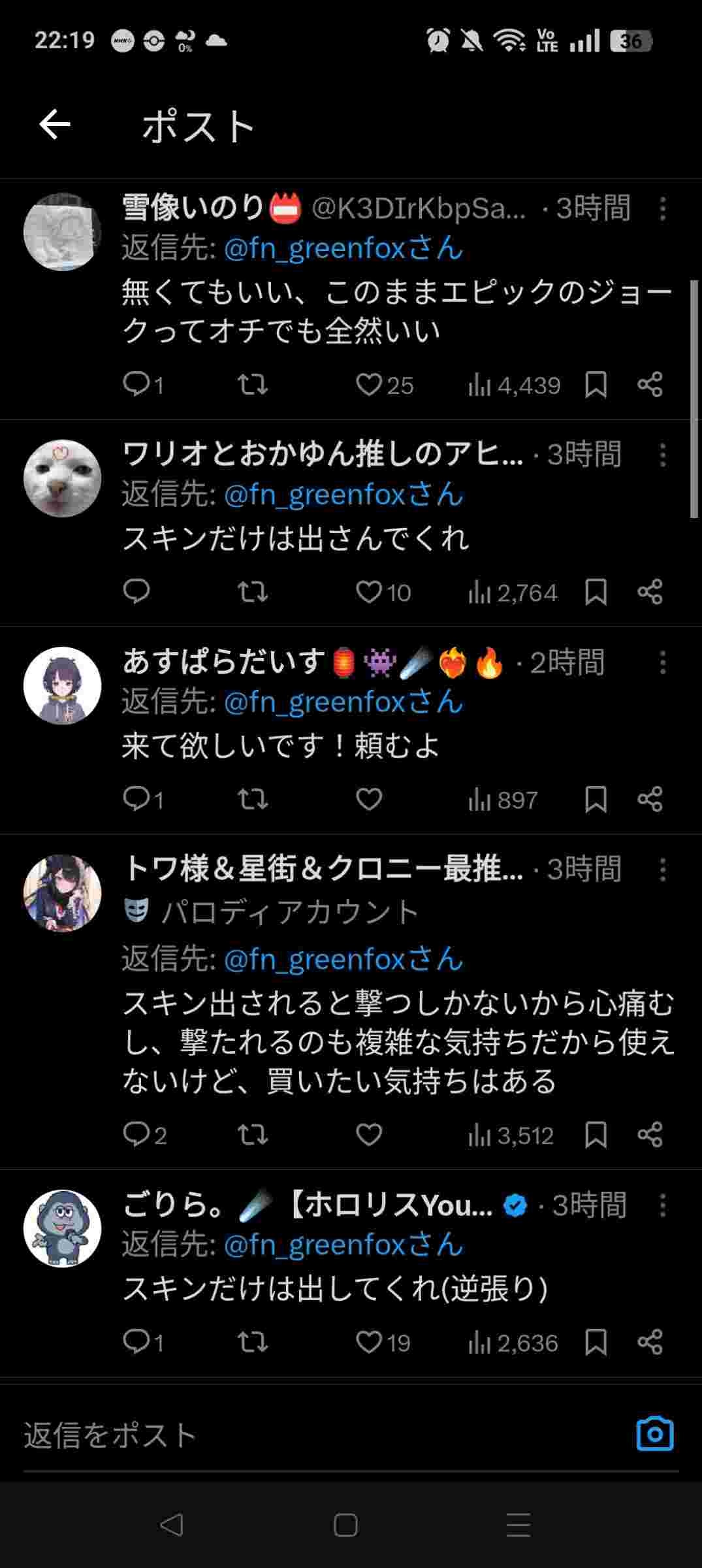Bookmark 雪像いのり's reply
Viewport: 702px width, 1568px height.
coord(596,385)
